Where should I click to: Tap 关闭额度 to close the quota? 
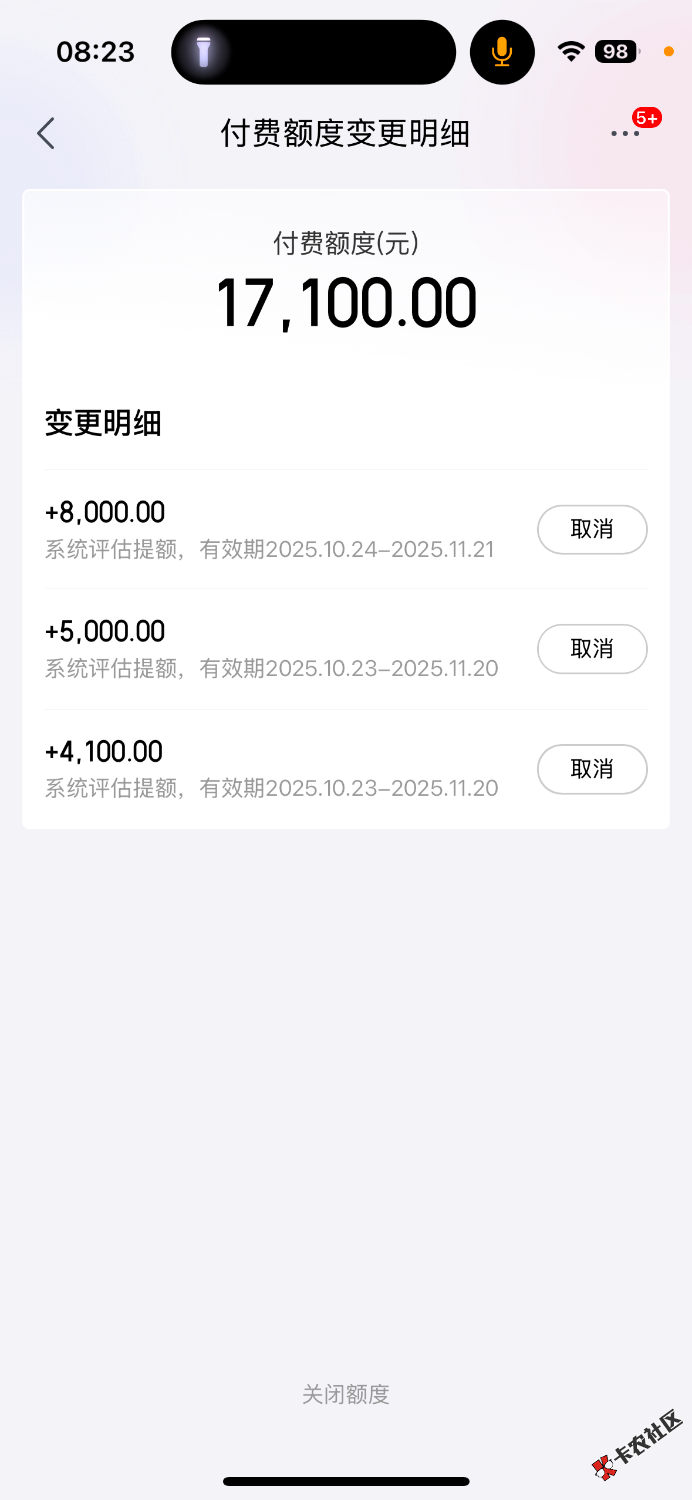[x=346, y=1394]
